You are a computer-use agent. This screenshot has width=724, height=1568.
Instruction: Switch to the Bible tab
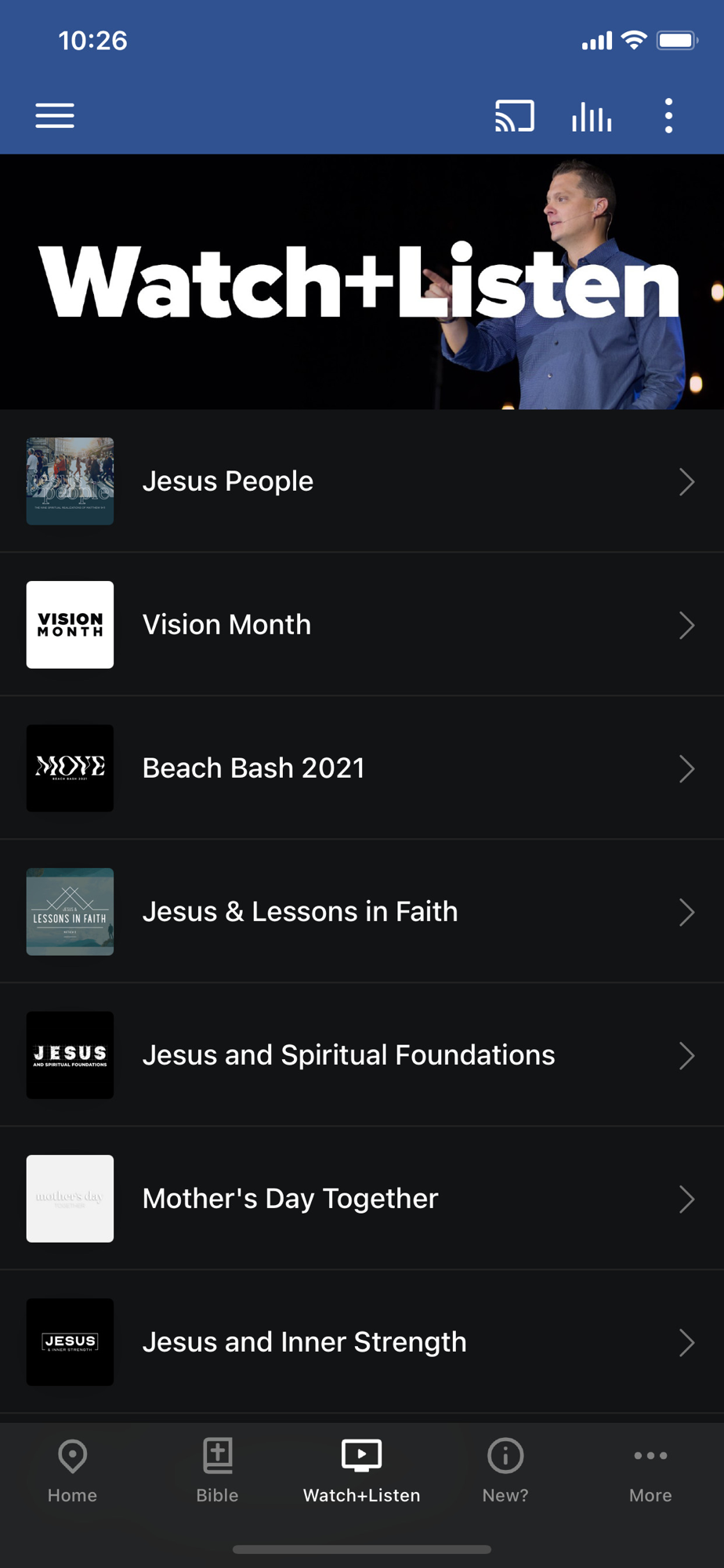point(217,1471)
